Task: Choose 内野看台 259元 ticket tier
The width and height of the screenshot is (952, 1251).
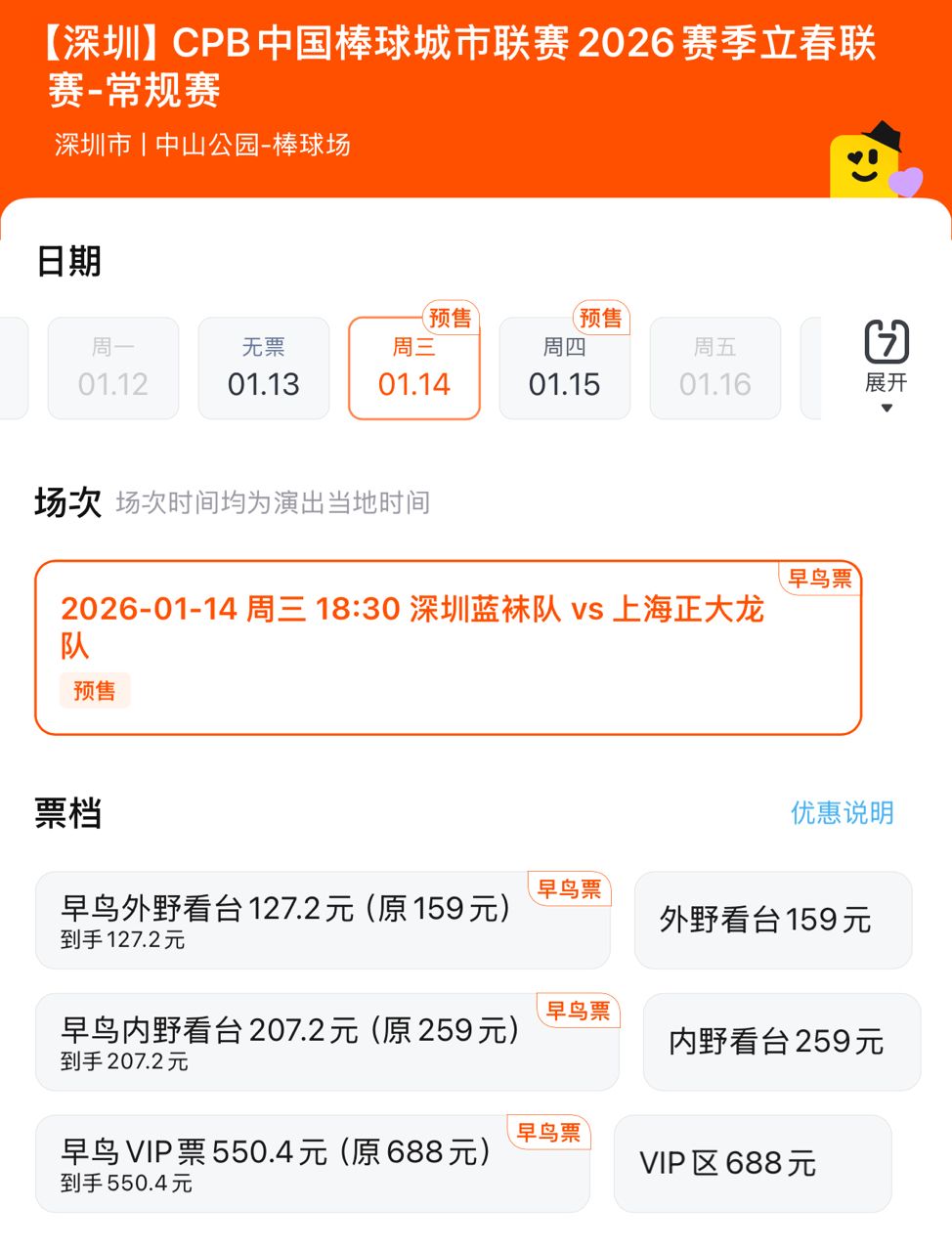Action: pos(781,1042)
